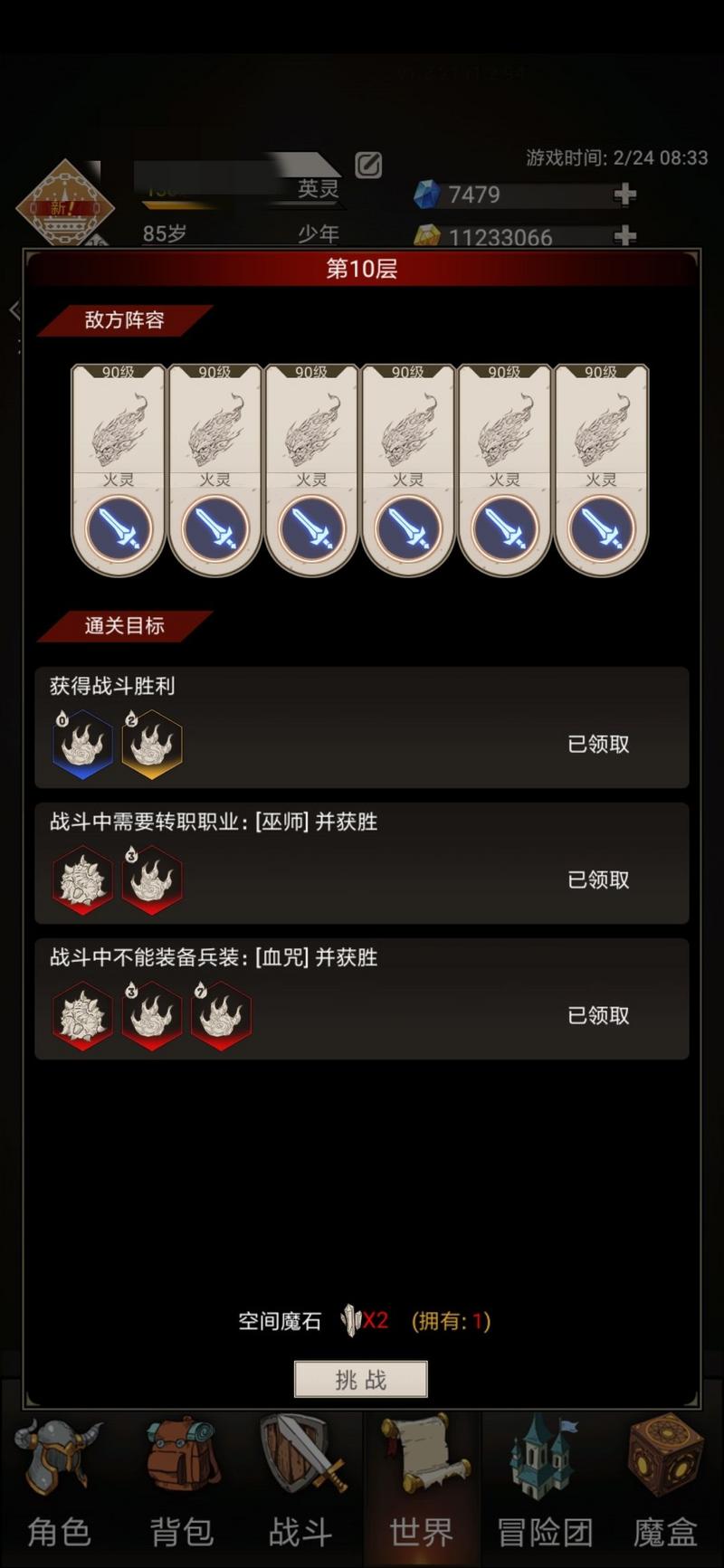Open the 冒险团 adventure guild tab
Viewport: 724px width, 1568px height.
click(544, 1484)
